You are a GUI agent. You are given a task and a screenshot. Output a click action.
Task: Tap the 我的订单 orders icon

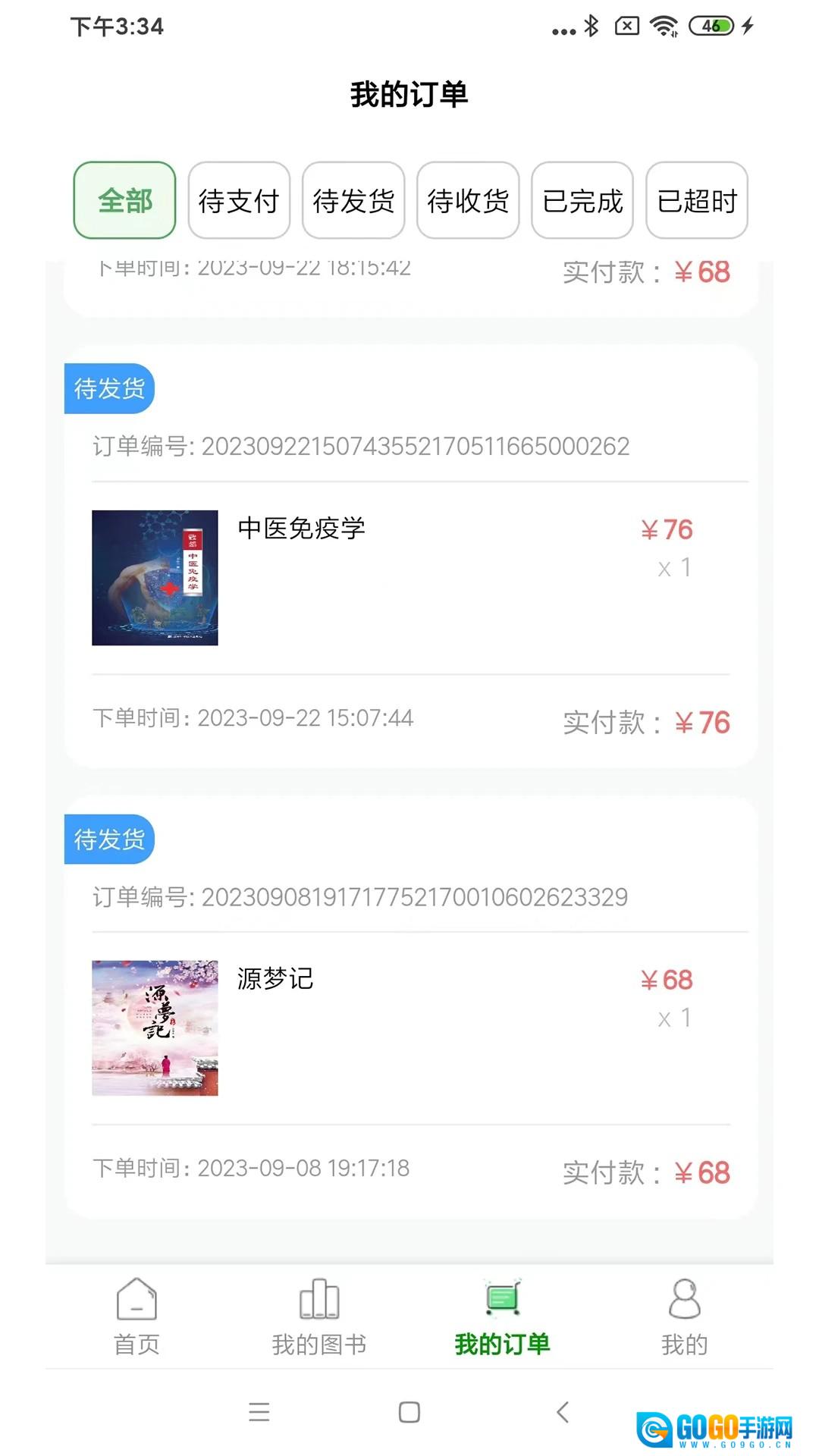pyautogui.click(x=502, y=1298)
